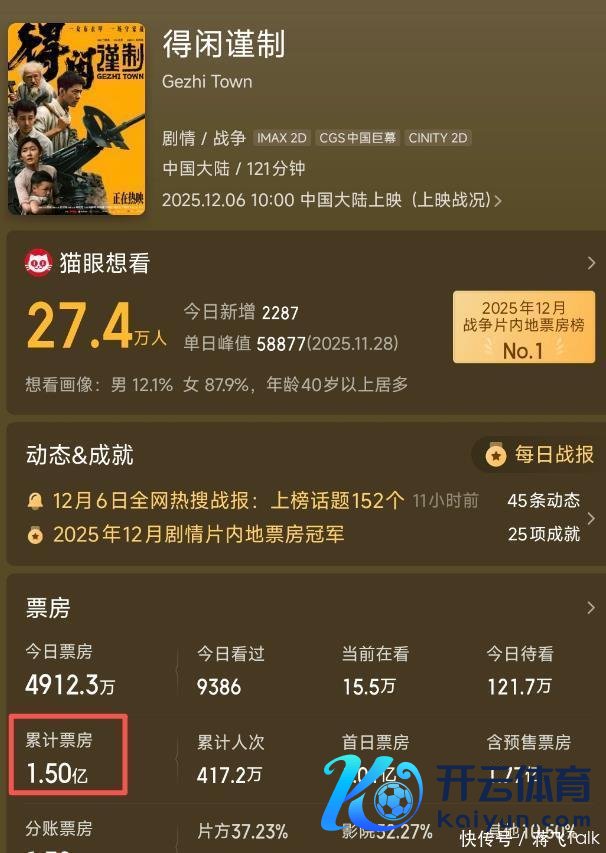
Task: Open the 12月6日全网热搜战报 update
Action: coord(215,501)
